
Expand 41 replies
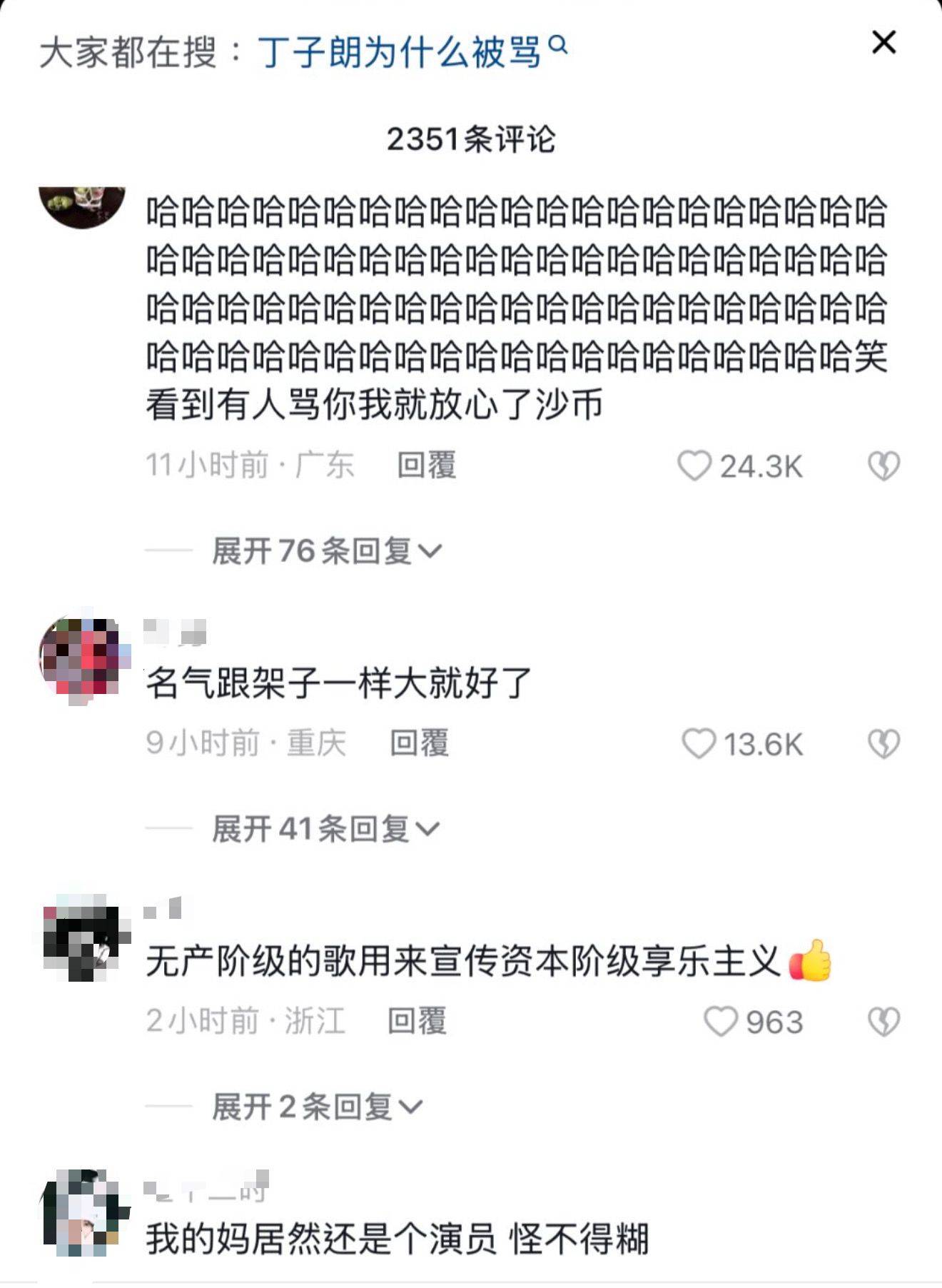(325, 829)
